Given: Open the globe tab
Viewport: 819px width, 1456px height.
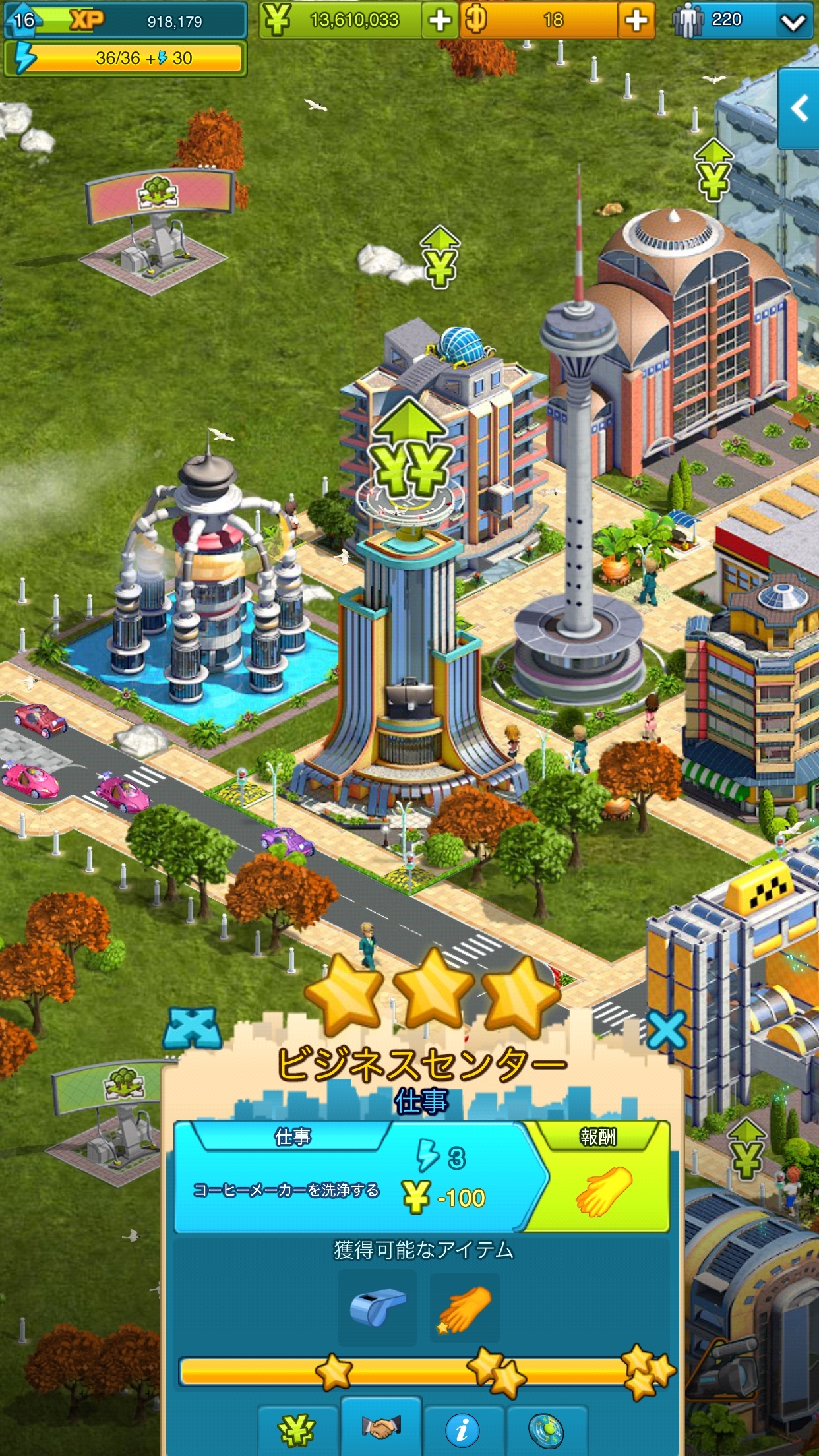Looking at the screenshot, I should point(547,1430).
